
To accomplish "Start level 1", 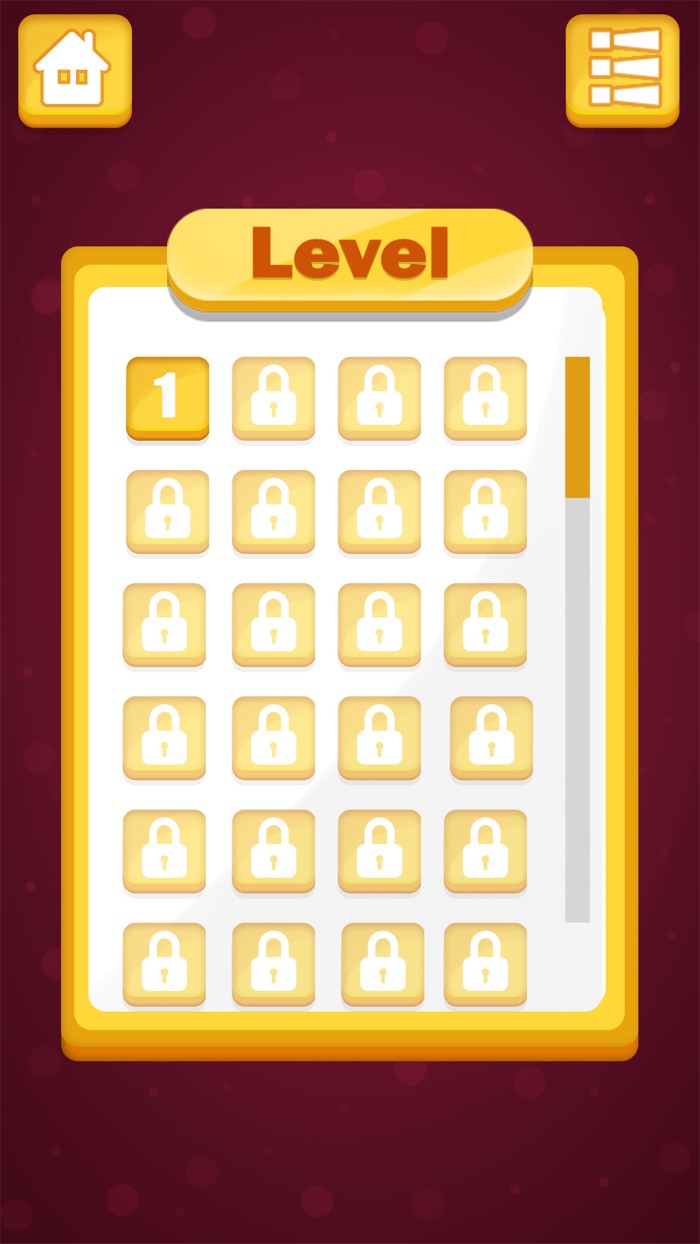I will click(167, 398).
